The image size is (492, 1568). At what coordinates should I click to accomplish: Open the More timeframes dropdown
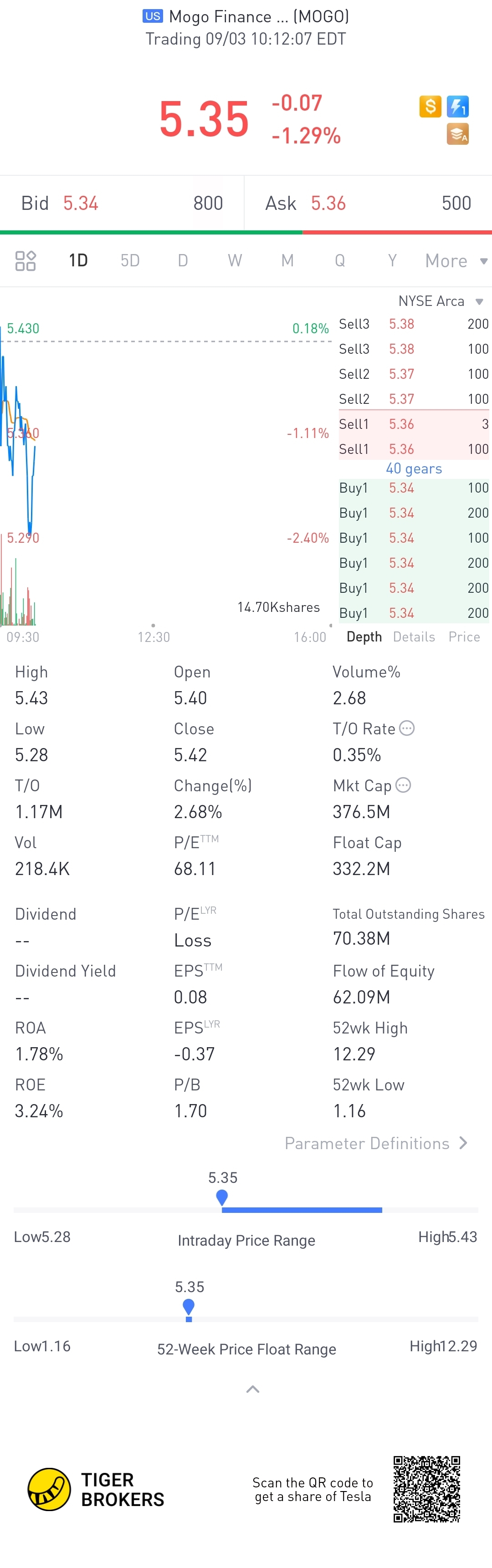[x=456, y=260]
